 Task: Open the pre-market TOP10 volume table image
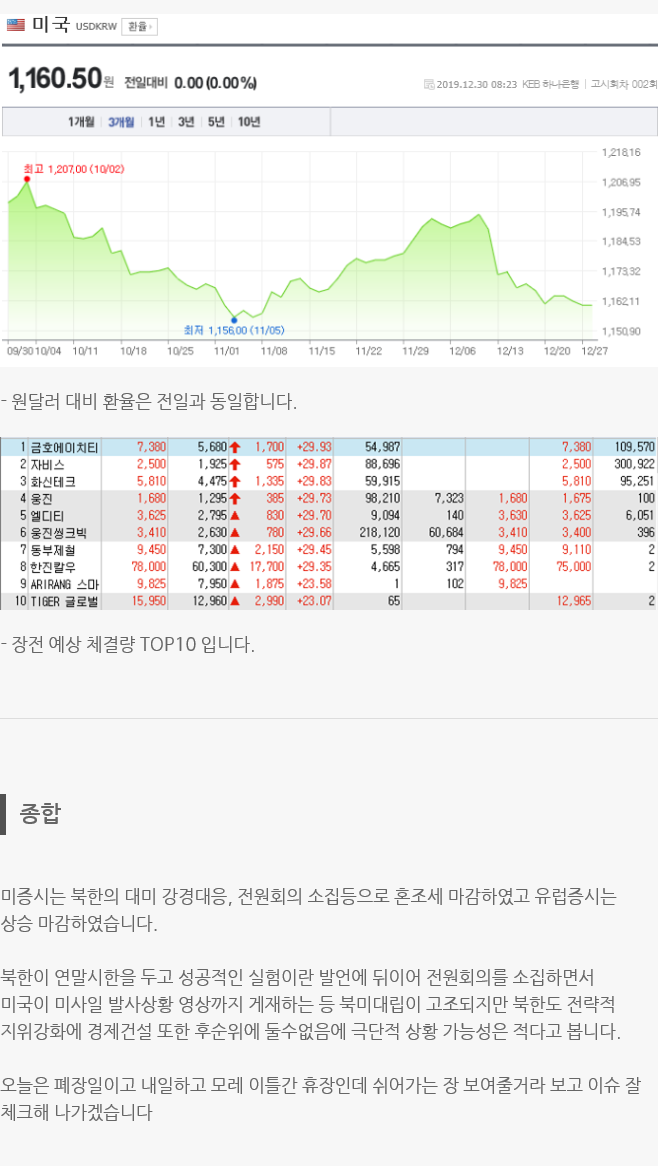[x=328, y=524]
